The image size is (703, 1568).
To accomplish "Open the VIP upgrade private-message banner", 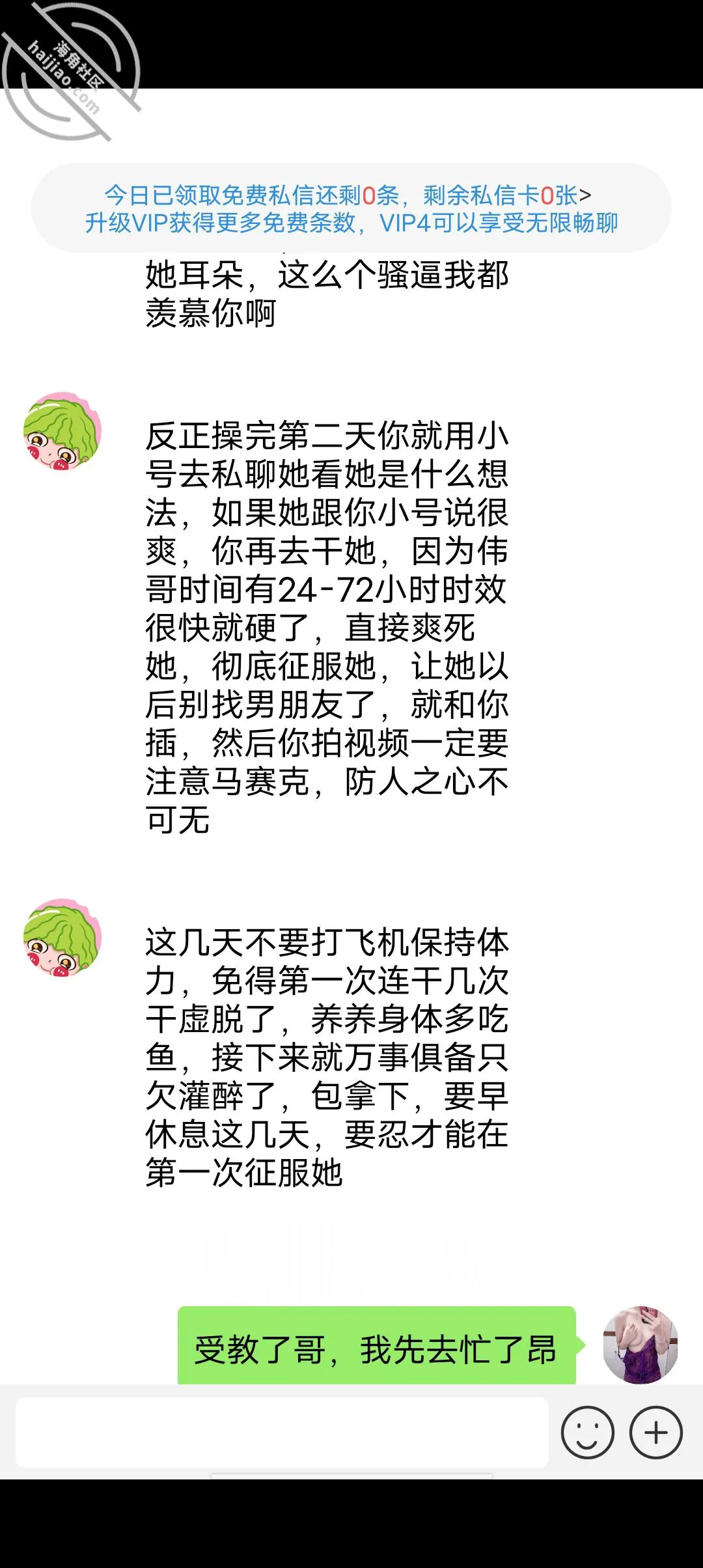I will click(x=351, y=208).
